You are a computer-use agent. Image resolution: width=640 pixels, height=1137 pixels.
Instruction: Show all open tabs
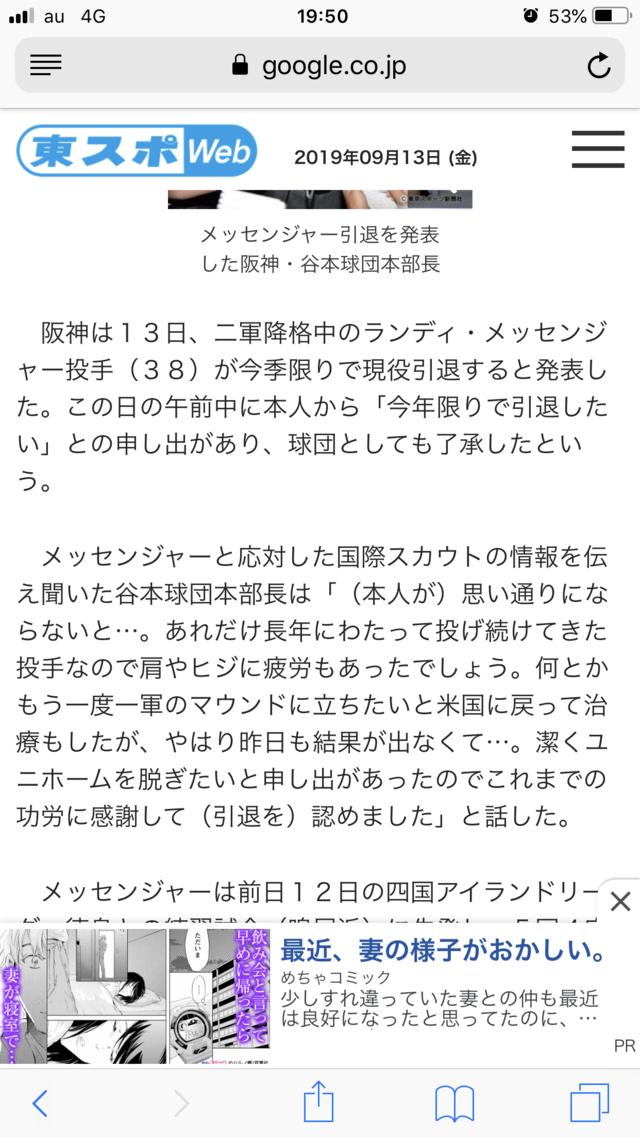[589, 1103]
